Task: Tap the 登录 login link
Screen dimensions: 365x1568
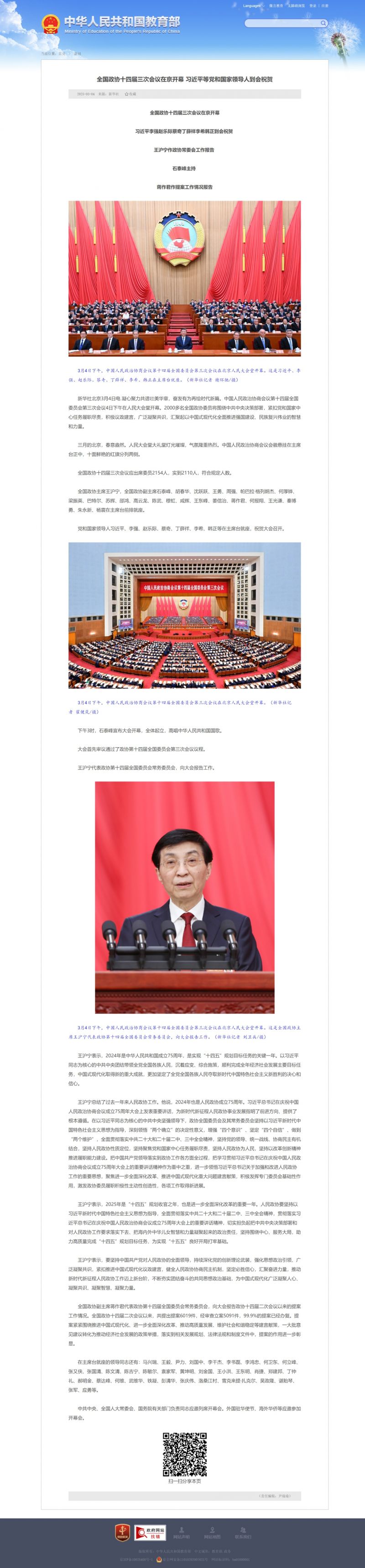Action: (313, 5)
